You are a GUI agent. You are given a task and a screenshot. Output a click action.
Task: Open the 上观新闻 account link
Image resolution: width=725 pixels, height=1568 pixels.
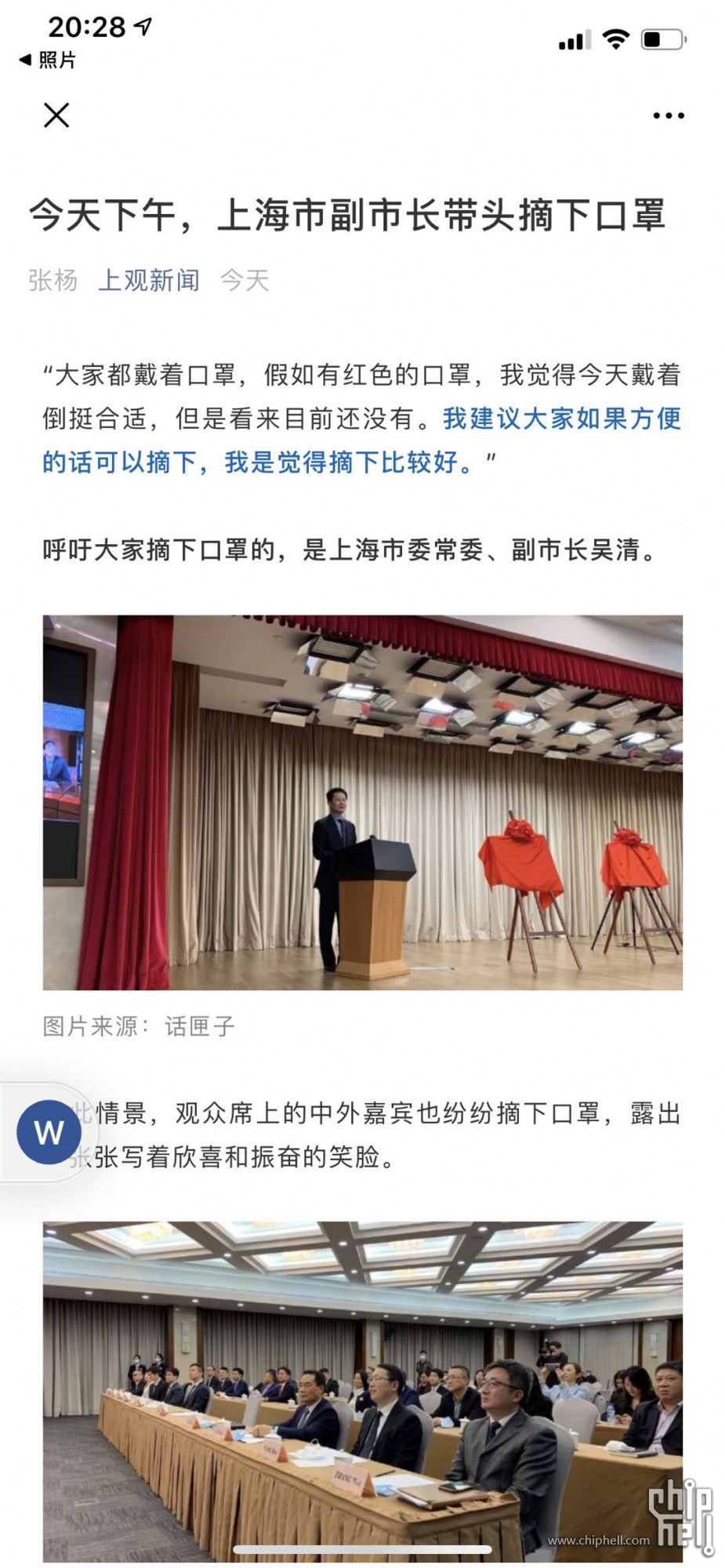coord(149,280)
